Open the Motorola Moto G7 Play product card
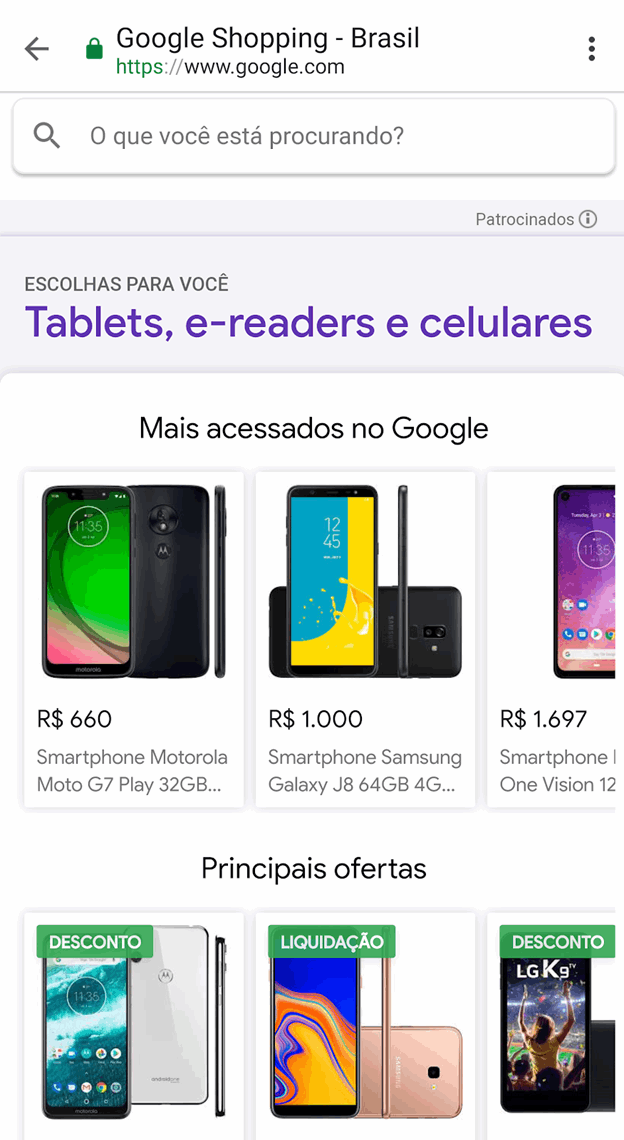 coord(134,640)
